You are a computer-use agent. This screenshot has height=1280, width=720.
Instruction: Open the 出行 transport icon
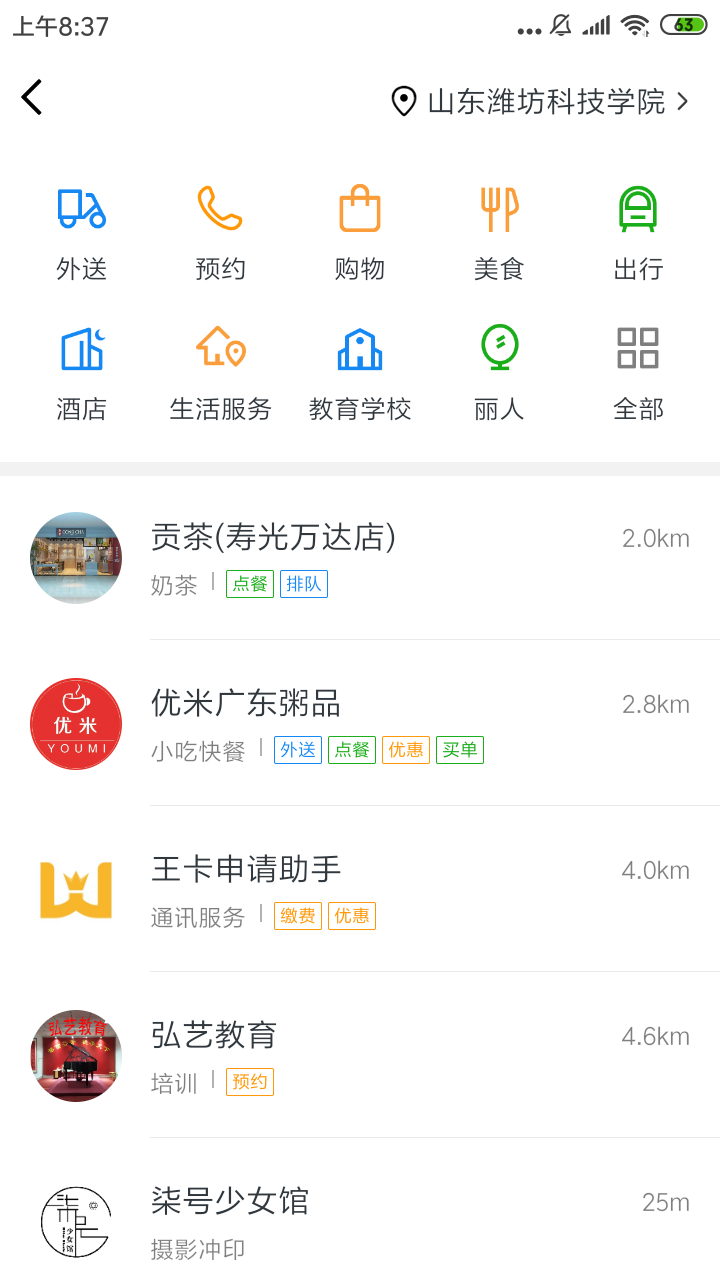click(638, 210)
